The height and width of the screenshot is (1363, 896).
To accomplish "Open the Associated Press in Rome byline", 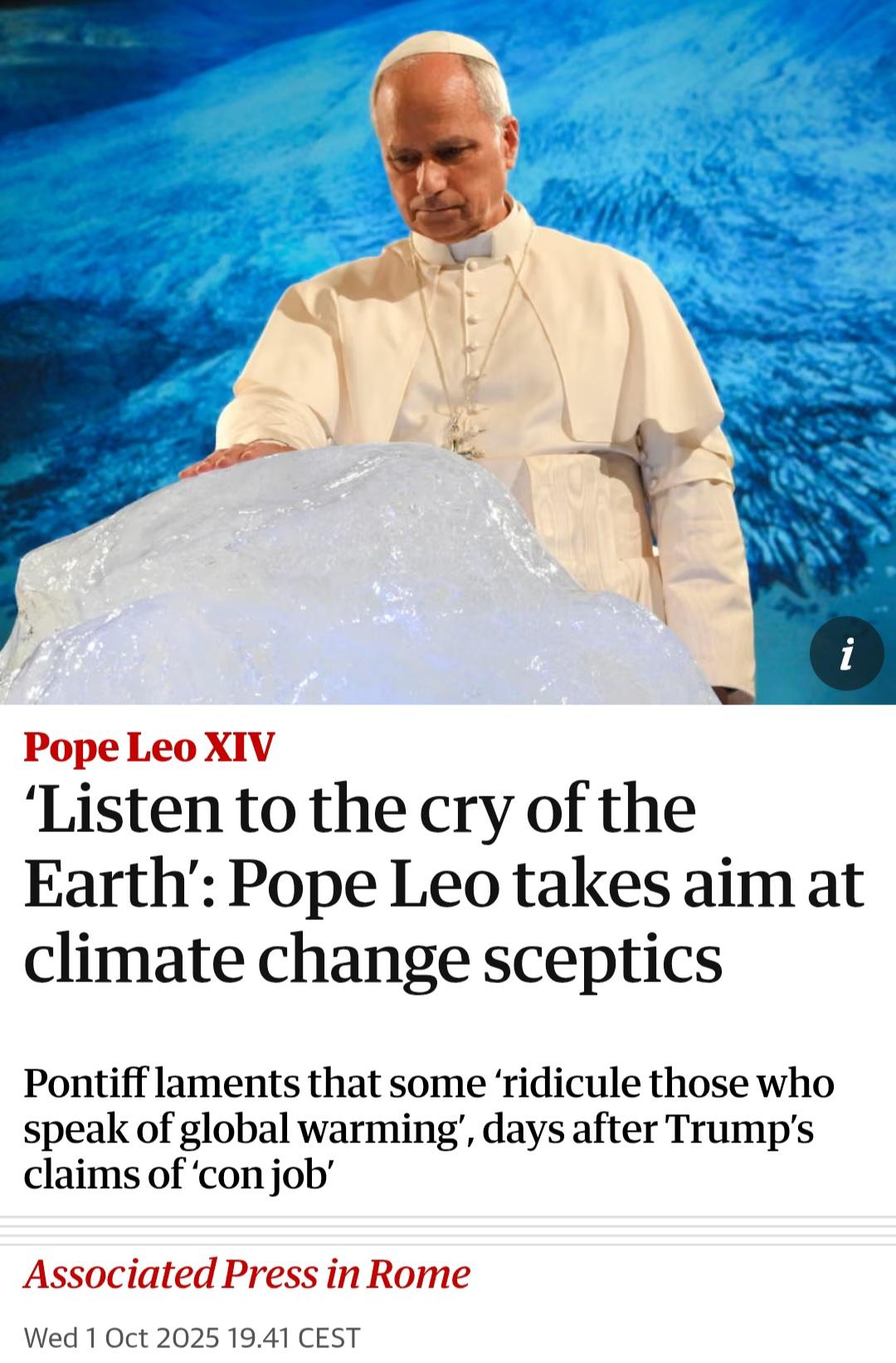I will click(246, 1273).
